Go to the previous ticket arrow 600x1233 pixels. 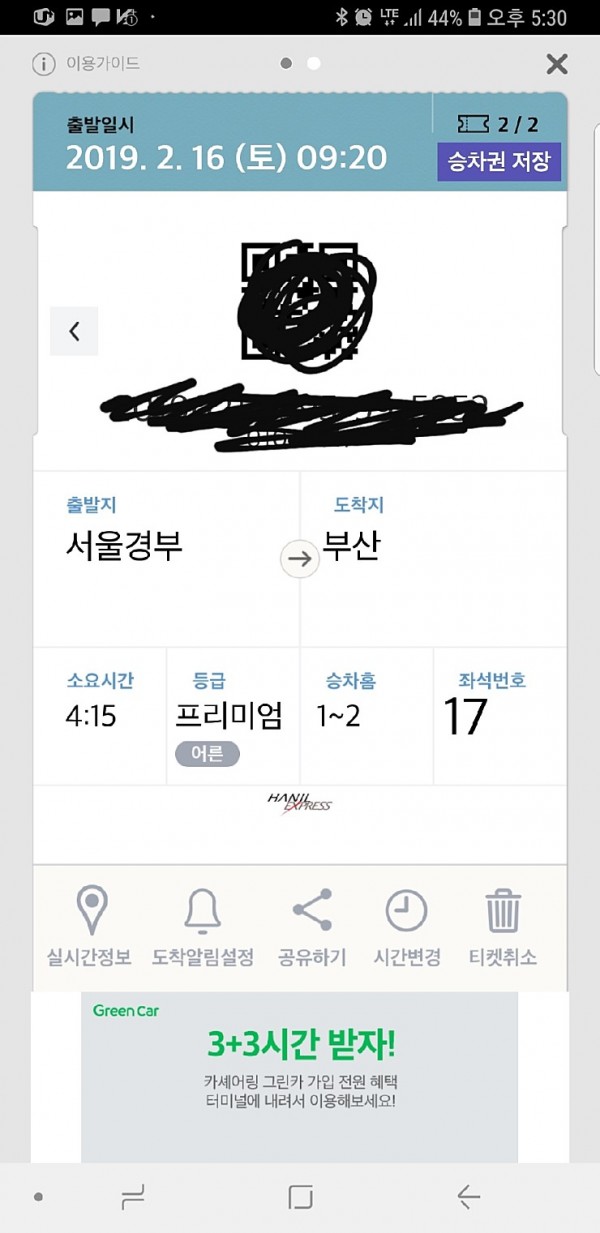74,331
